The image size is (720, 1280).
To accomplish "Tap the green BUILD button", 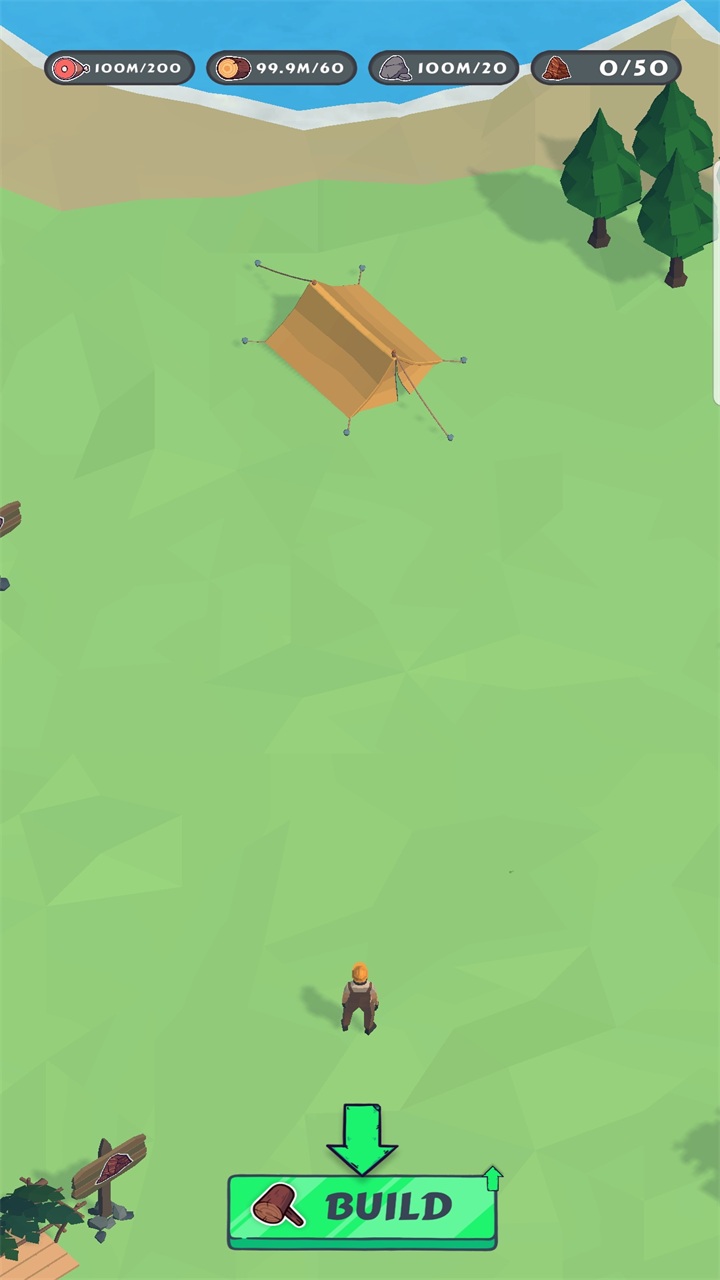I will 362,1209.
